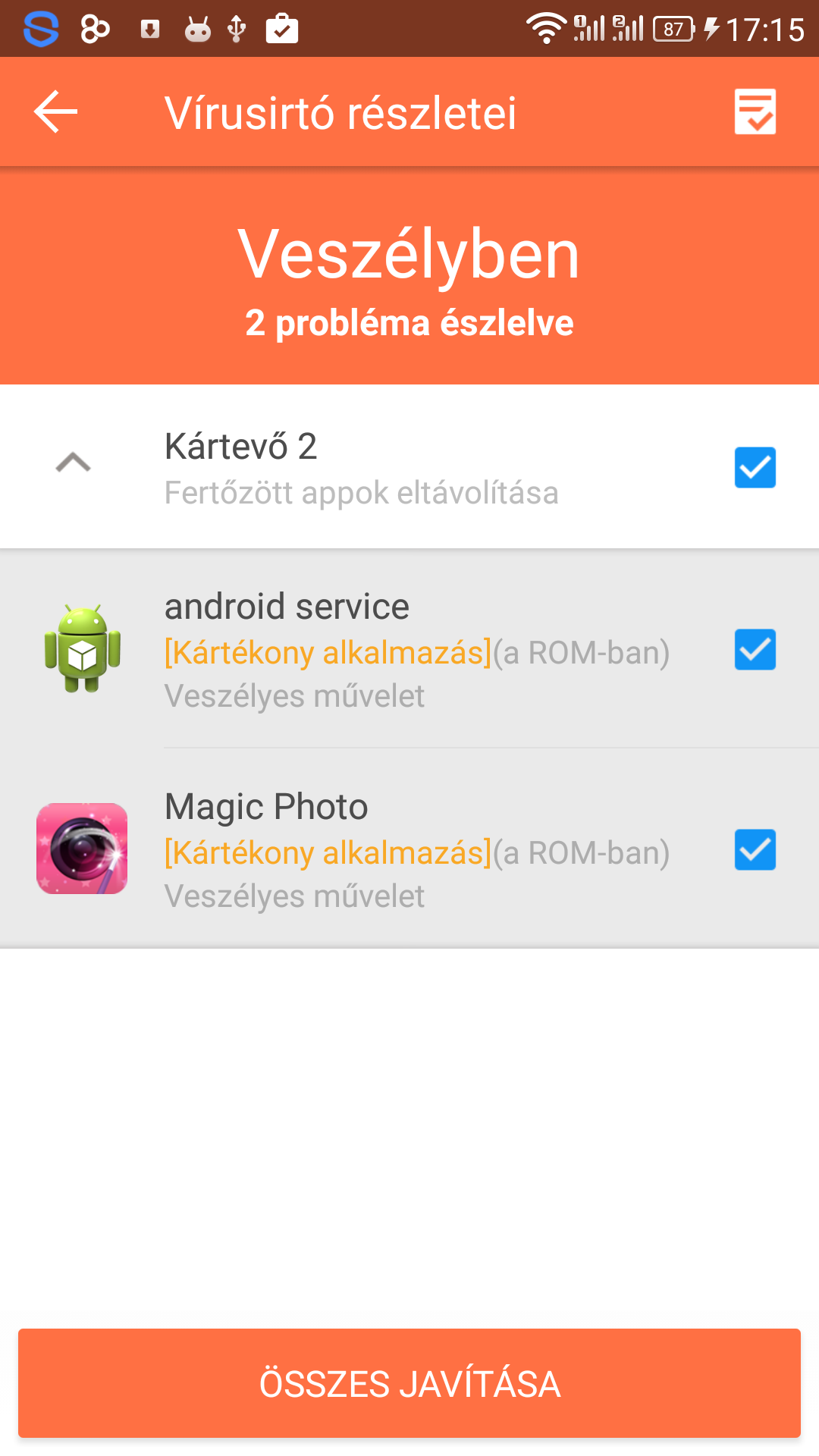Screen dimensions: 819x1456
Task: Open Magic Photo threat details
Action: coord(409,849)
